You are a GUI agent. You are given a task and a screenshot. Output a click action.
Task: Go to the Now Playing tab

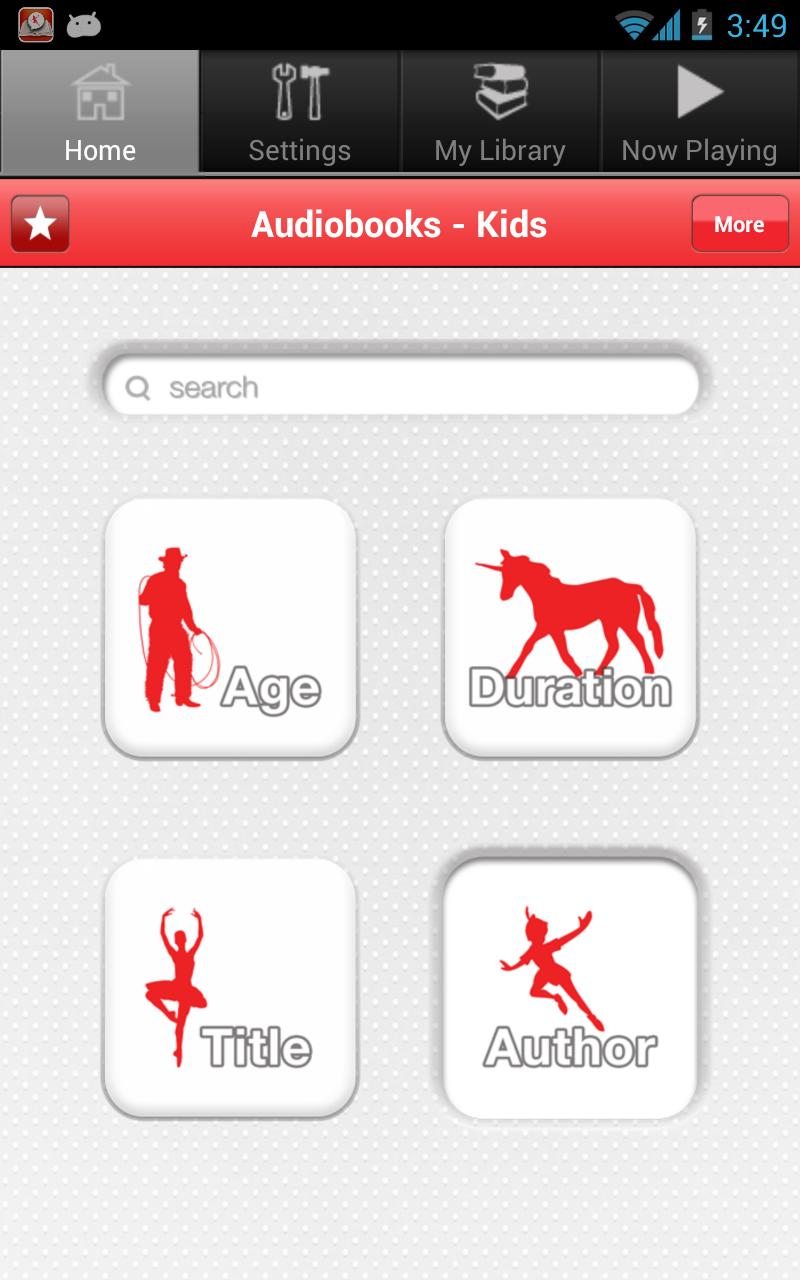tap(699, 112)
